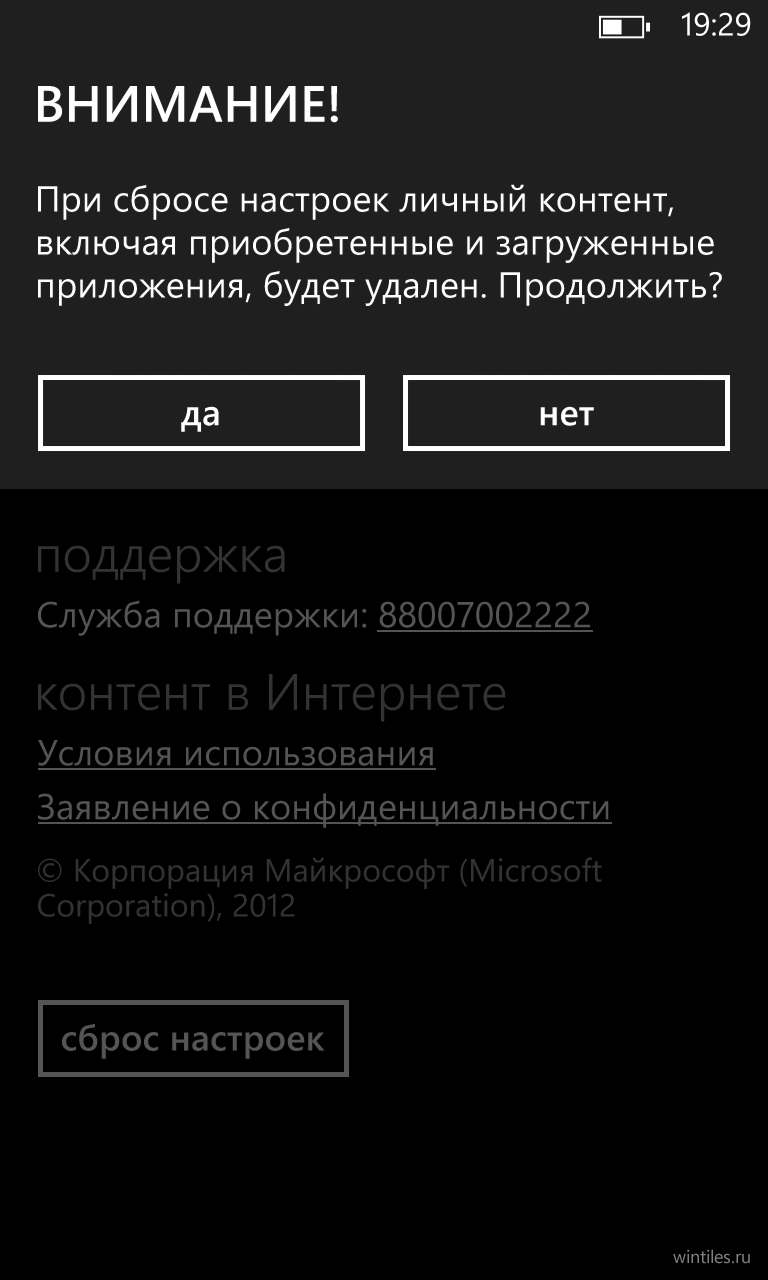Confirm the reset by tapping «да»

point(201,413)
